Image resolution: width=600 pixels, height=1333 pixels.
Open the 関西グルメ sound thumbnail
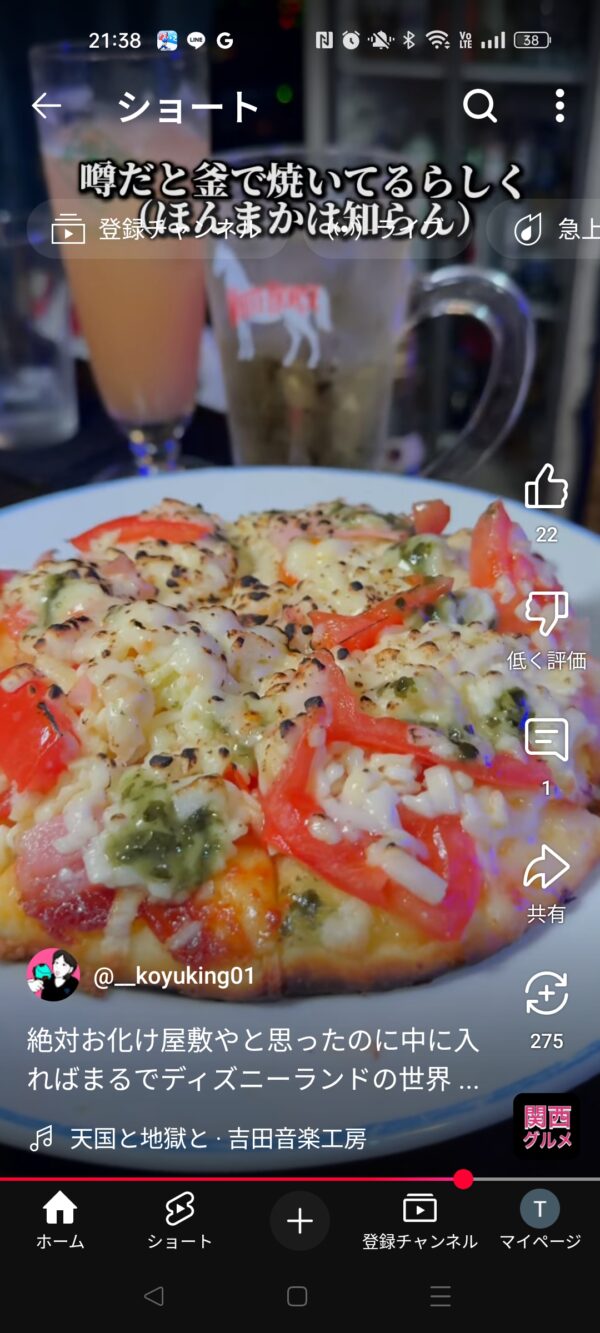coord(546,1126)
